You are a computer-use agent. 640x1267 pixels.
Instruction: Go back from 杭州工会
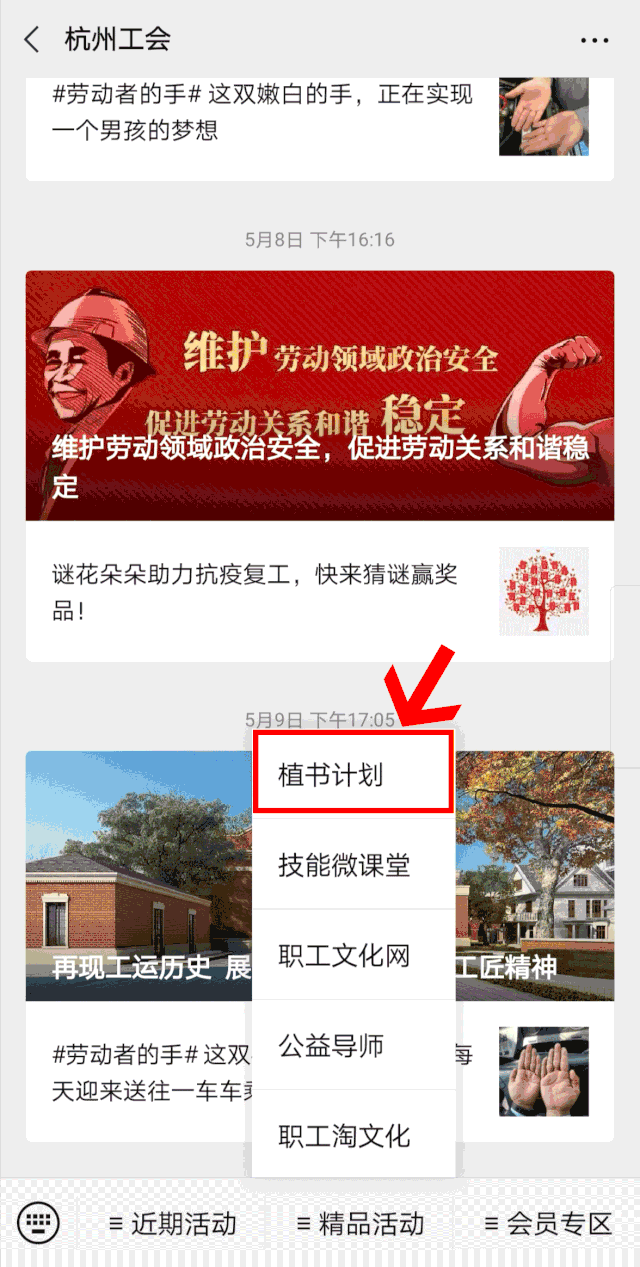32,40
